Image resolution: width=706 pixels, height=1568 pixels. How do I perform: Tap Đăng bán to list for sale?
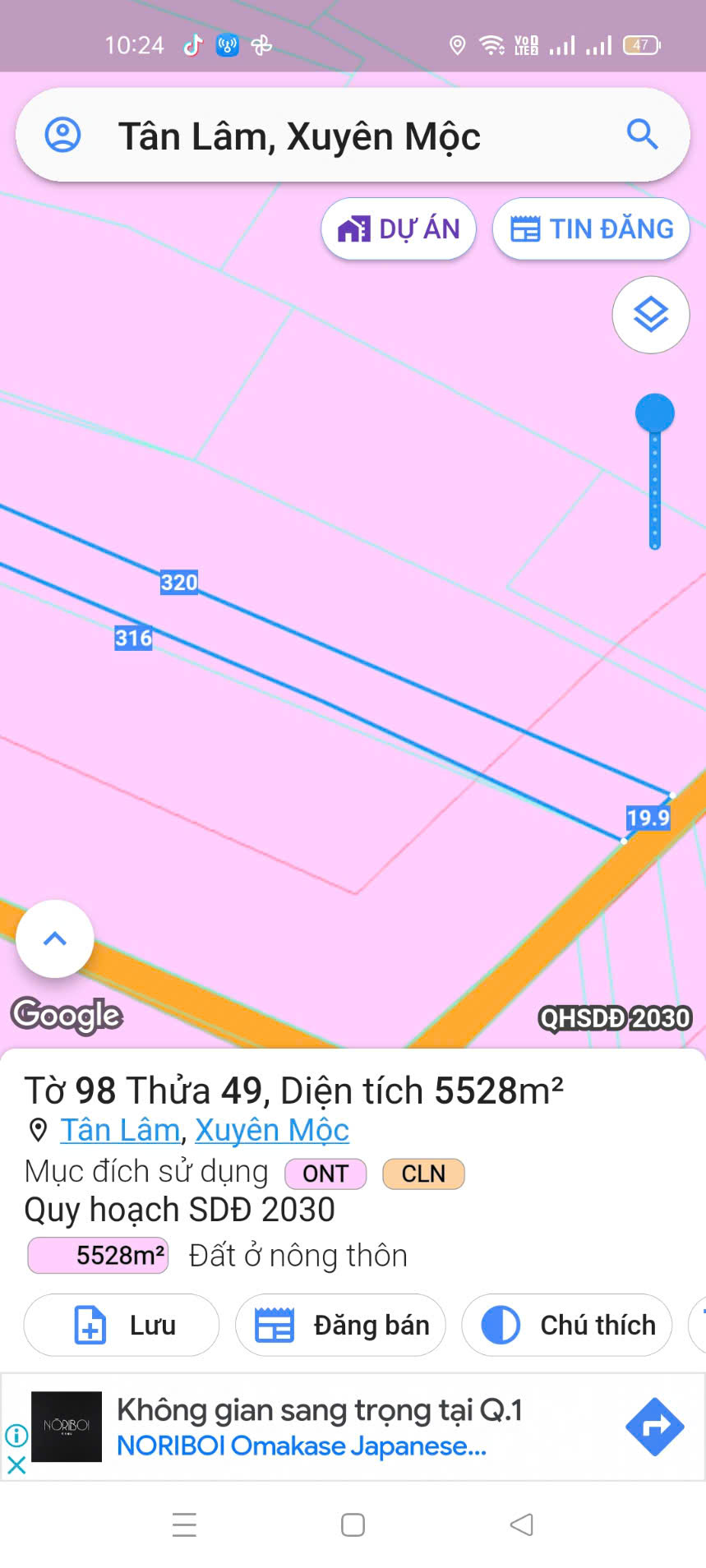pyautogui.click(x=340, y=1325)
